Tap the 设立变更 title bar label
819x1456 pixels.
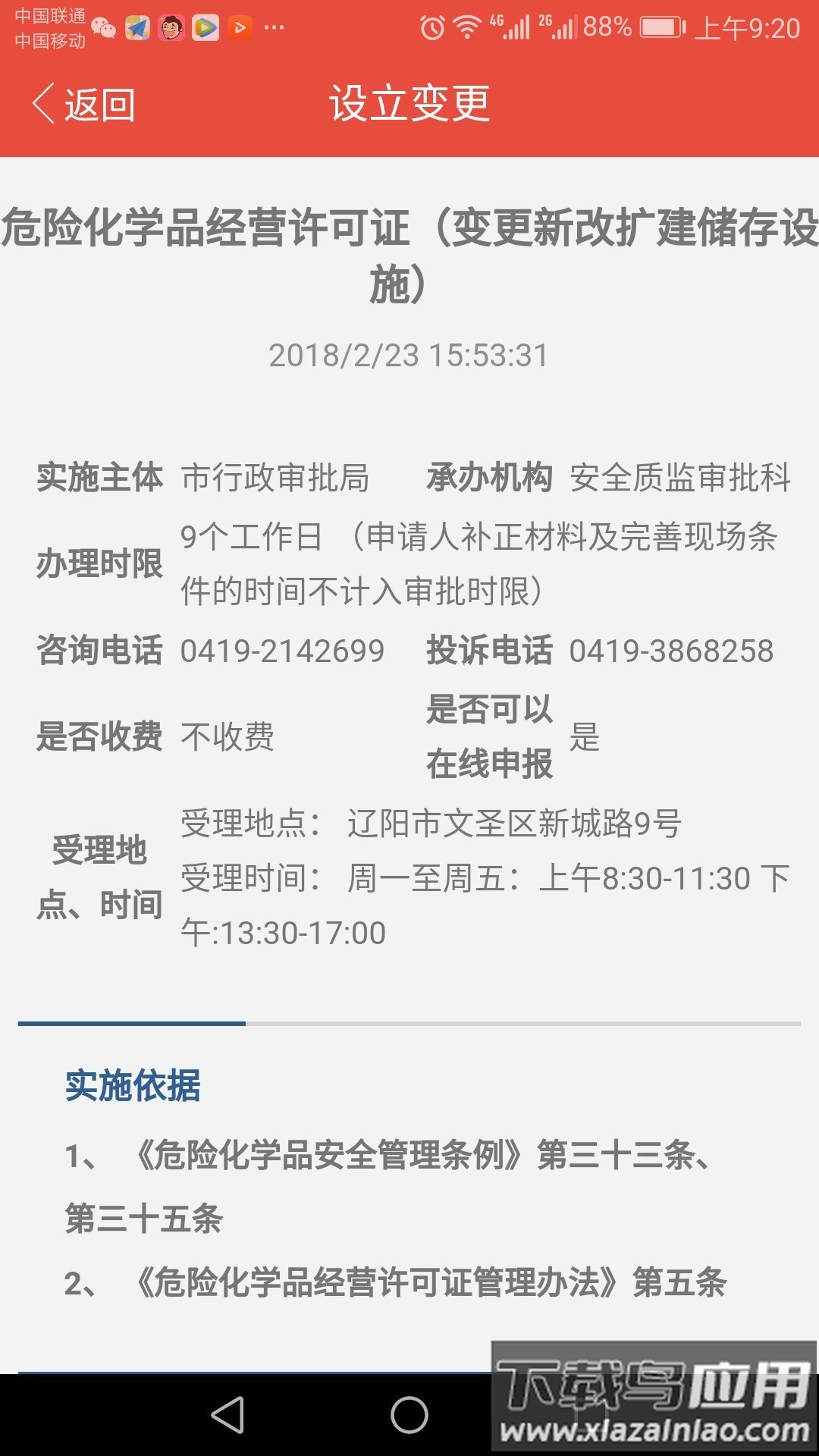[409, 105]
